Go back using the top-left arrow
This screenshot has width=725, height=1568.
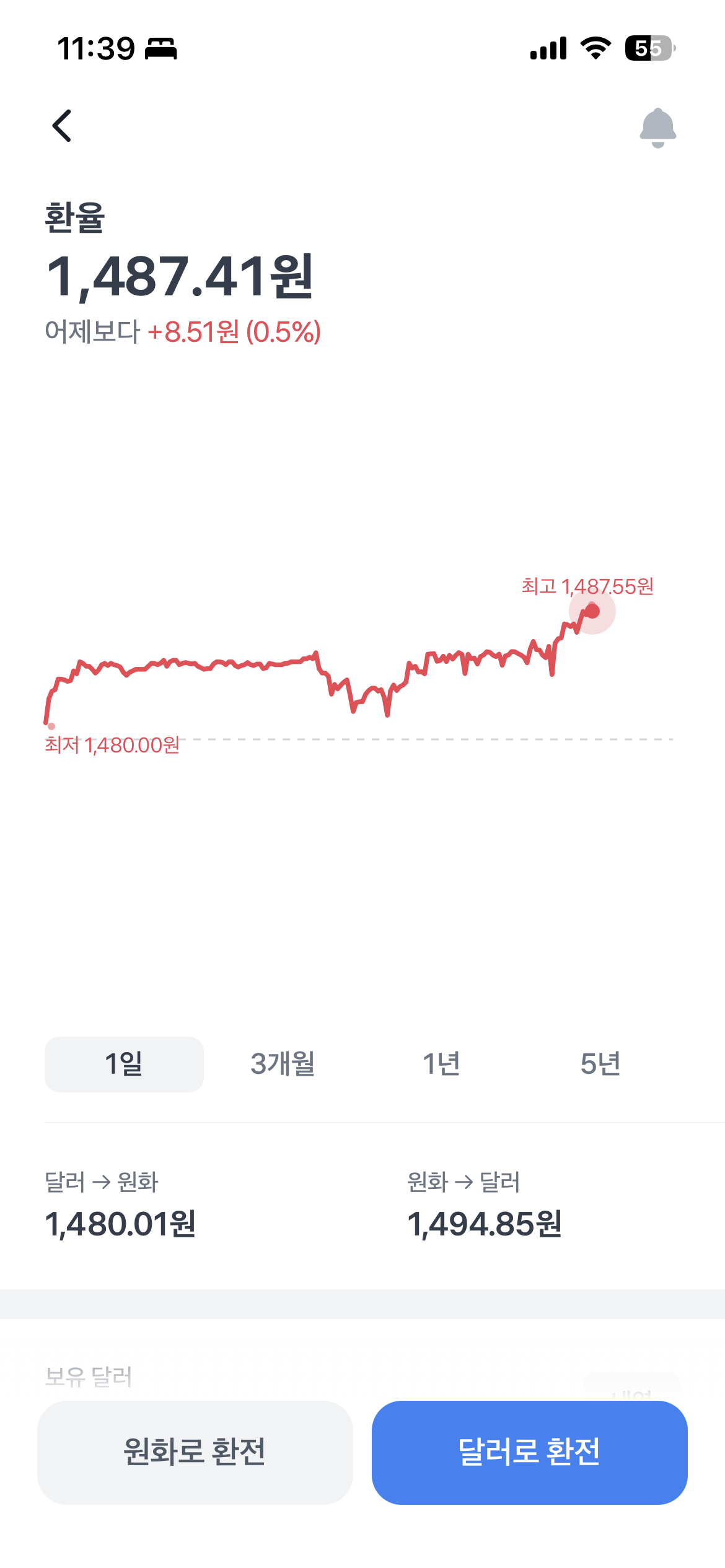coord(62,126)
